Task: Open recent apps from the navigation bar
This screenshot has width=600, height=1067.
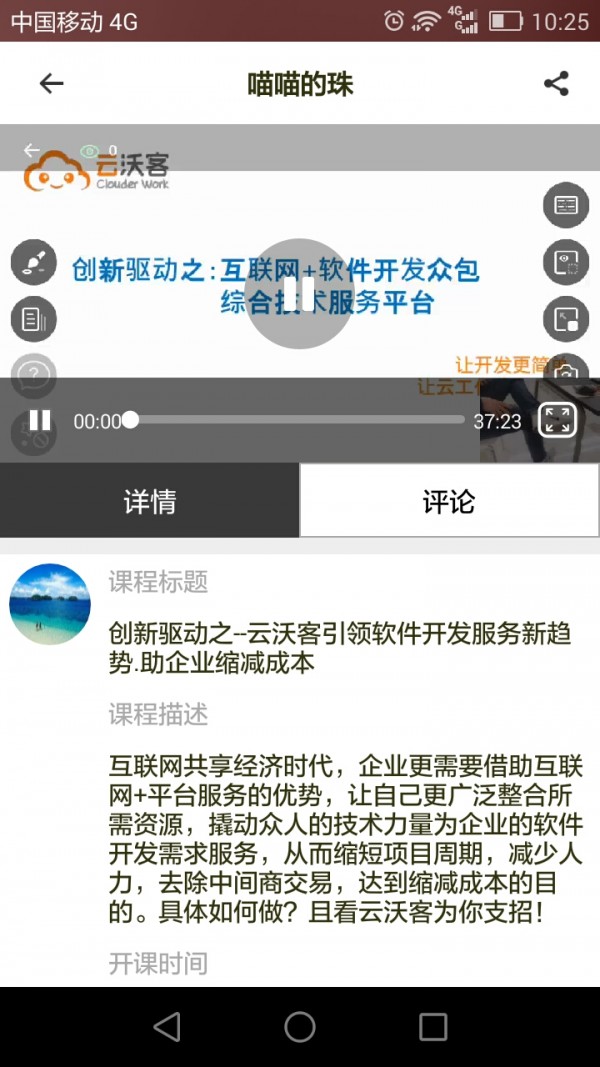Action: click(433, 1026)
